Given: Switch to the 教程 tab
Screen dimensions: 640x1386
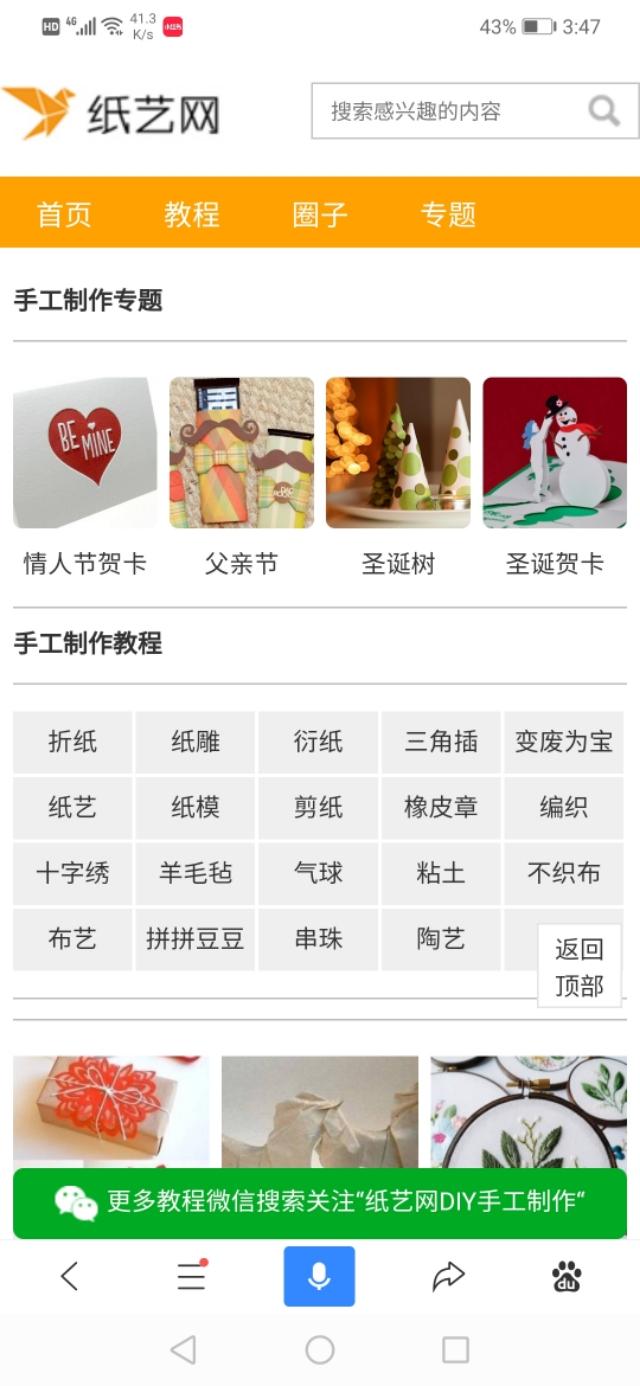Looking at the screenshot, I should 192,214.
